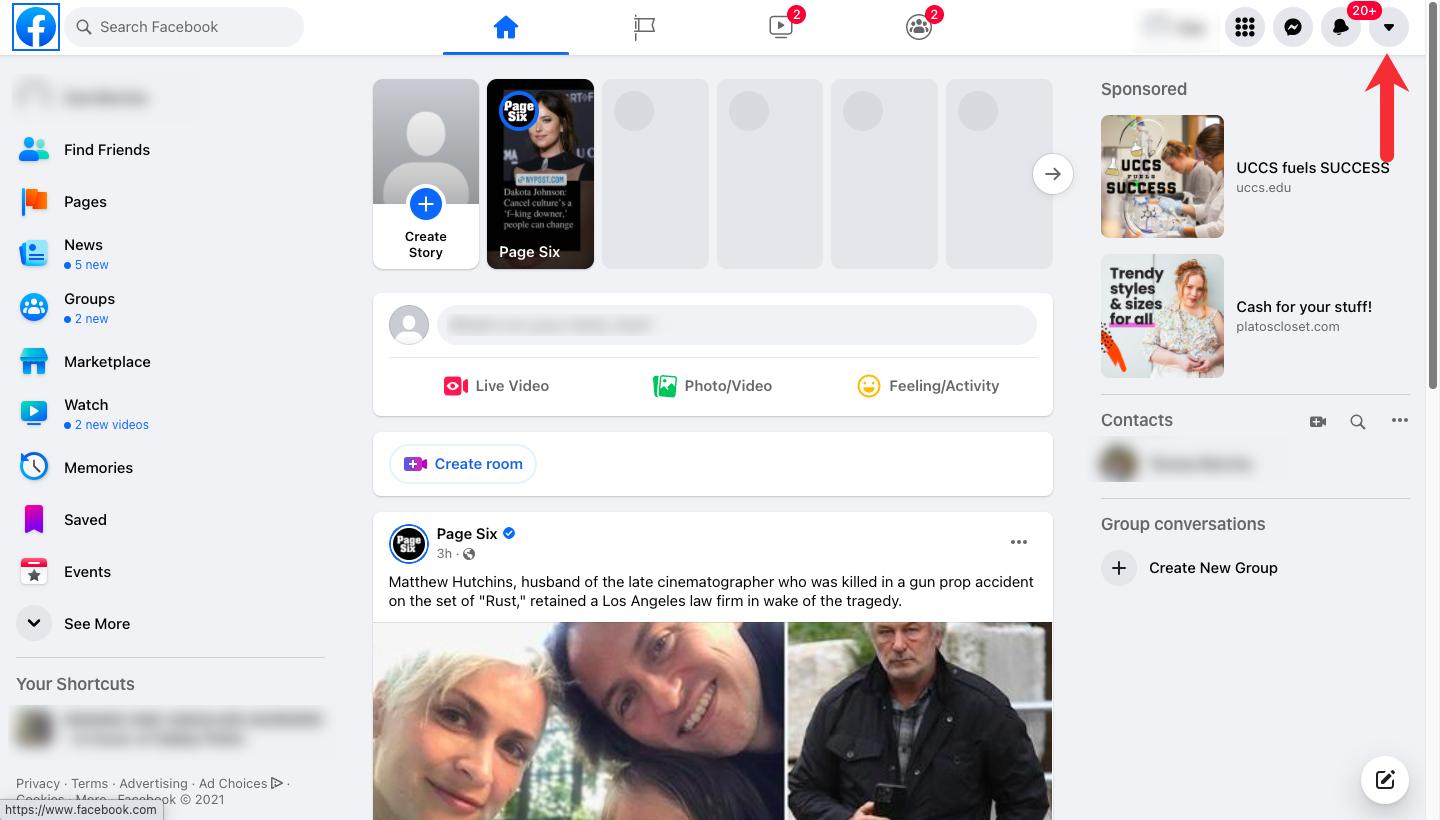This screenshot has height=820, width=1440.
Task: Switch to the Watch video tab
Action: (781, 27)
